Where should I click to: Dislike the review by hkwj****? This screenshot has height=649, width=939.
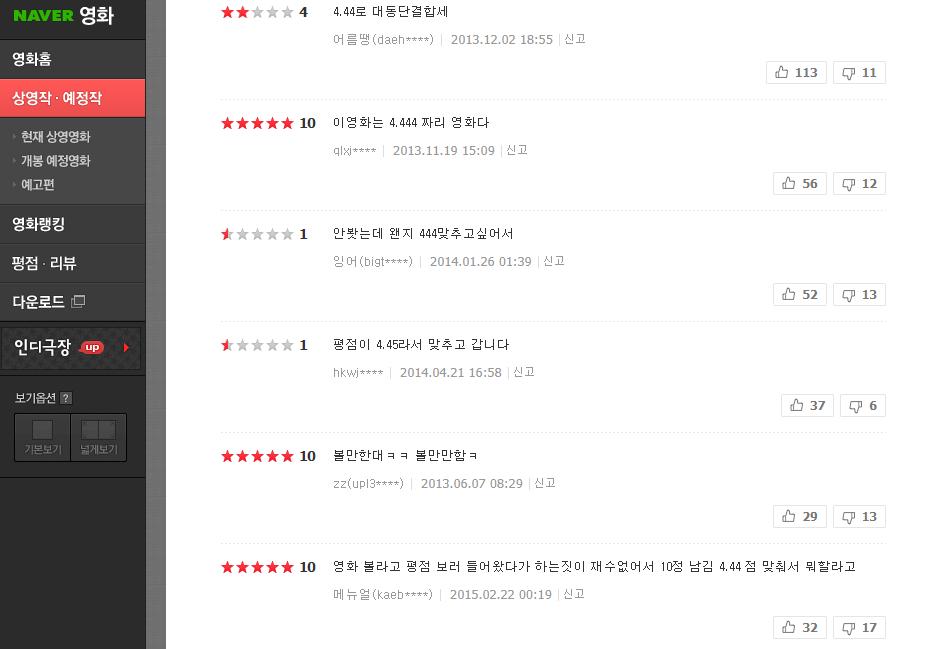[863, 405]
